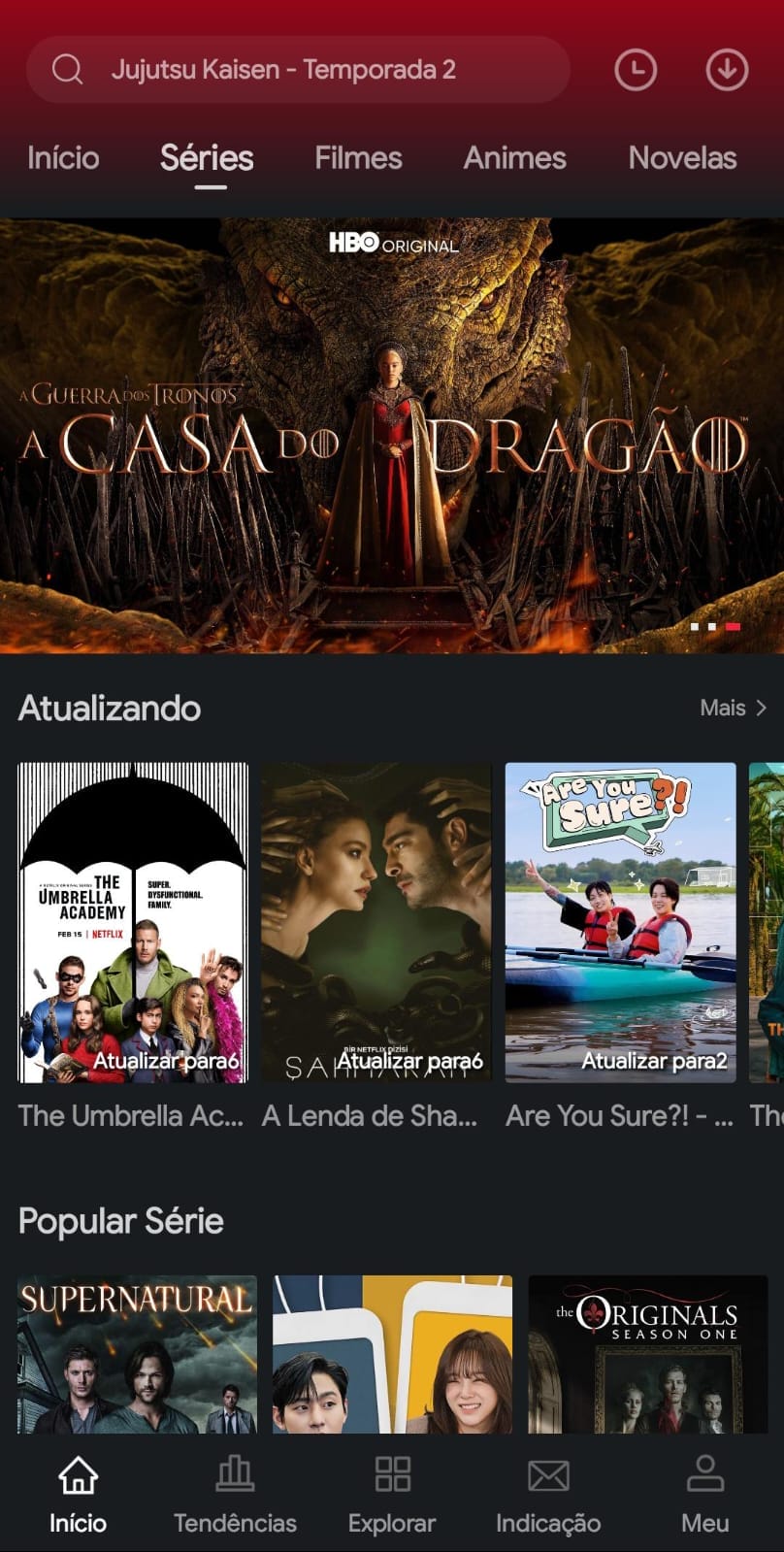Select the Filmes tab

tap(358, 158)
